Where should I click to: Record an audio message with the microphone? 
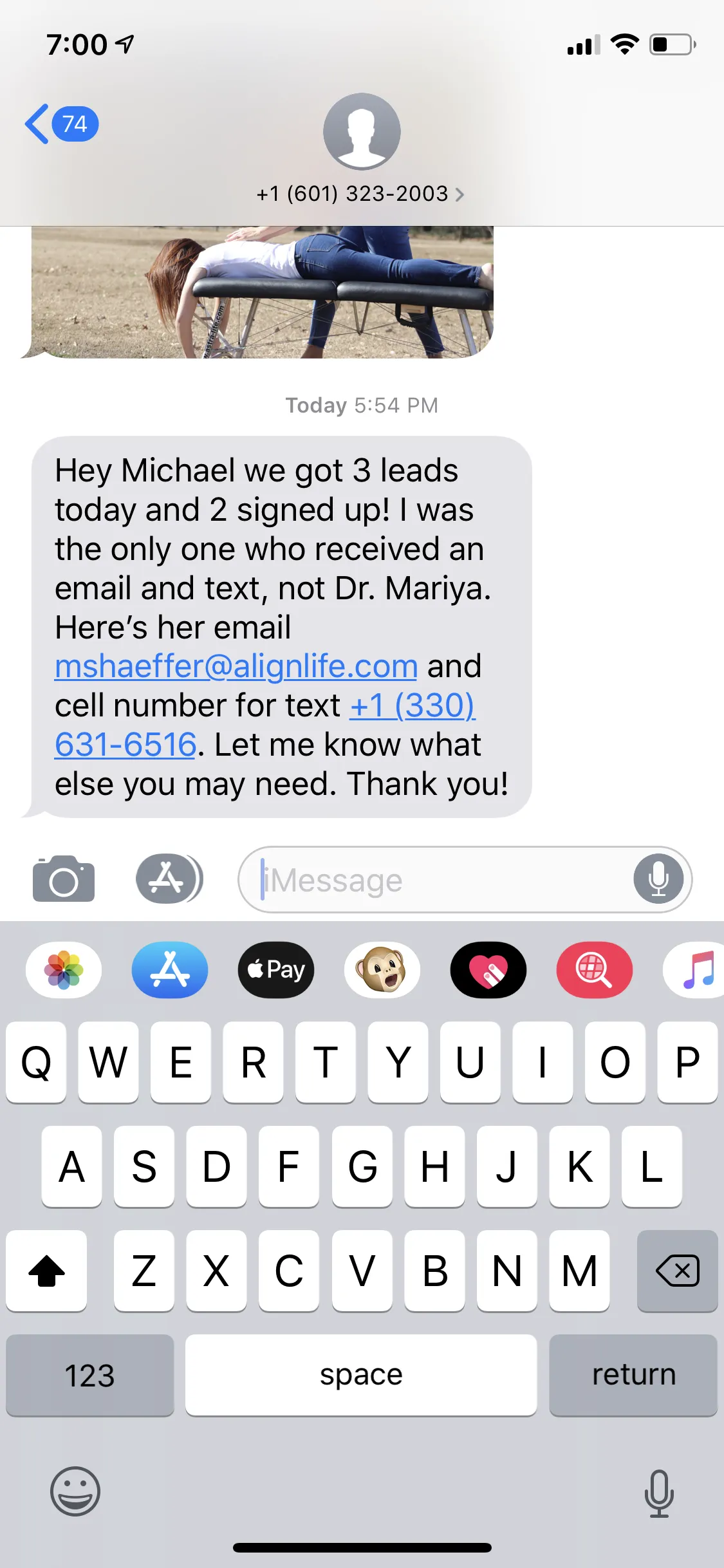coord(658,879)
